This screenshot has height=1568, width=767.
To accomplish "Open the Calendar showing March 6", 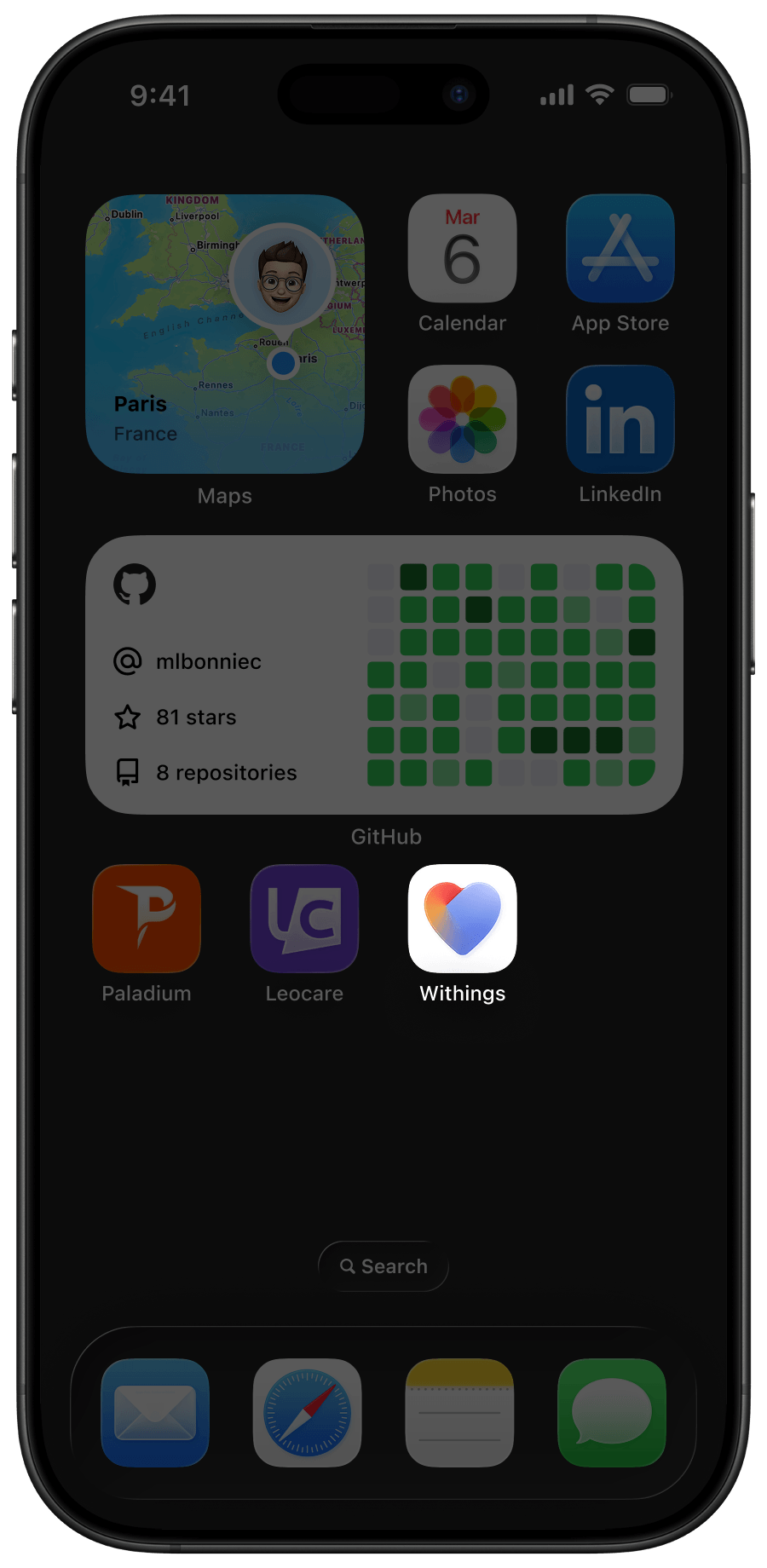I will pyautogui.click(x=463, y=249).
